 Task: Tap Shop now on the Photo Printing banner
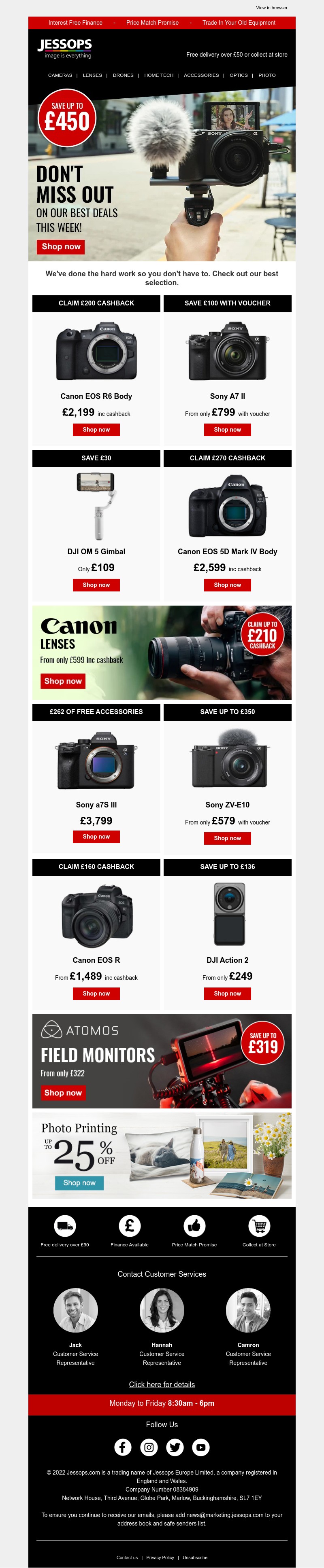pyautogui.click(x=79, y=1183)
